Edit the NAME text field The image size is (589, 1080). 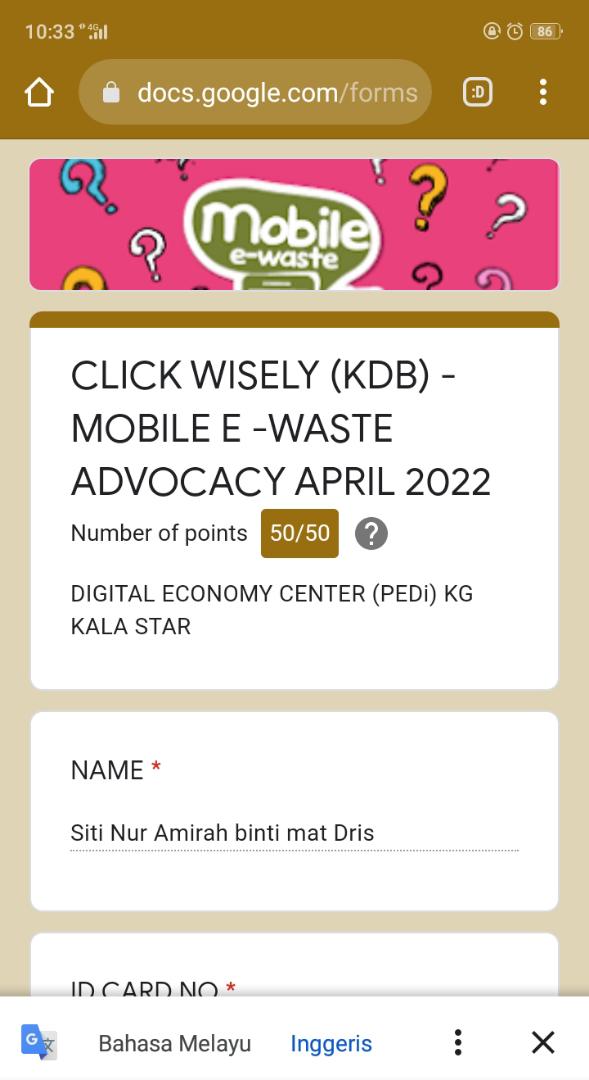[x=294, y=833]
